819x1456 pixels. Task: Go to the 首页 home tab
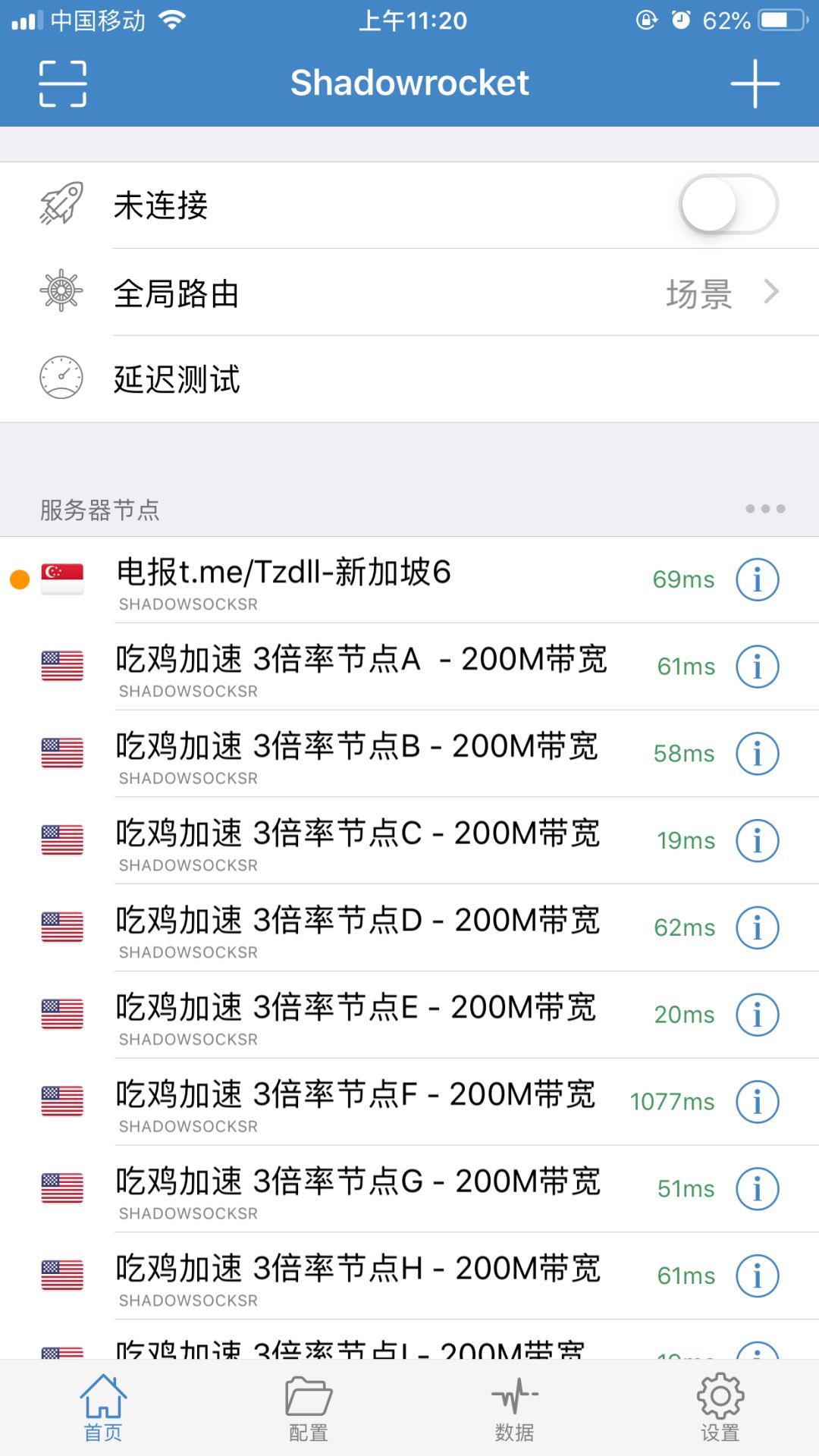click(102, 1408)
